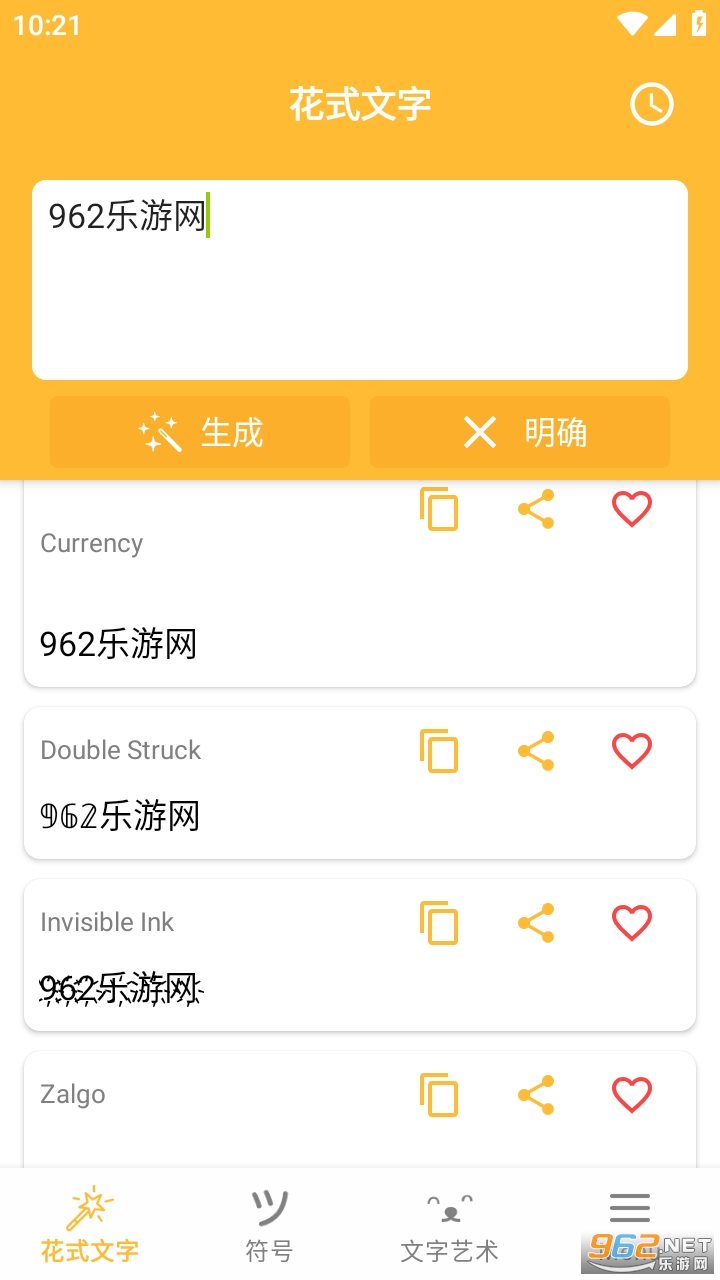Favorite the Currency style
This screenshot has height=1280, width=720.
[x=632, y=509]
